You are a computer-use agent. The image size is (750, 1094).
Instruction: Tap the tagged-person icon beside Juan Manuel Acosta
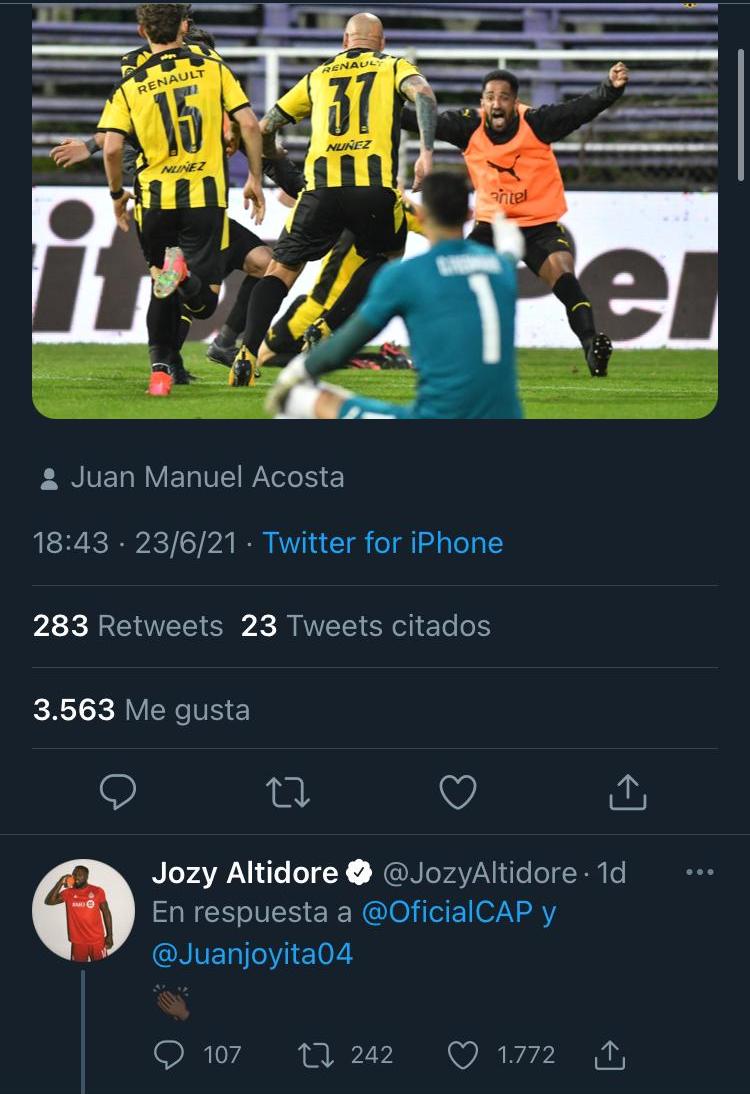tap(48, 478)
